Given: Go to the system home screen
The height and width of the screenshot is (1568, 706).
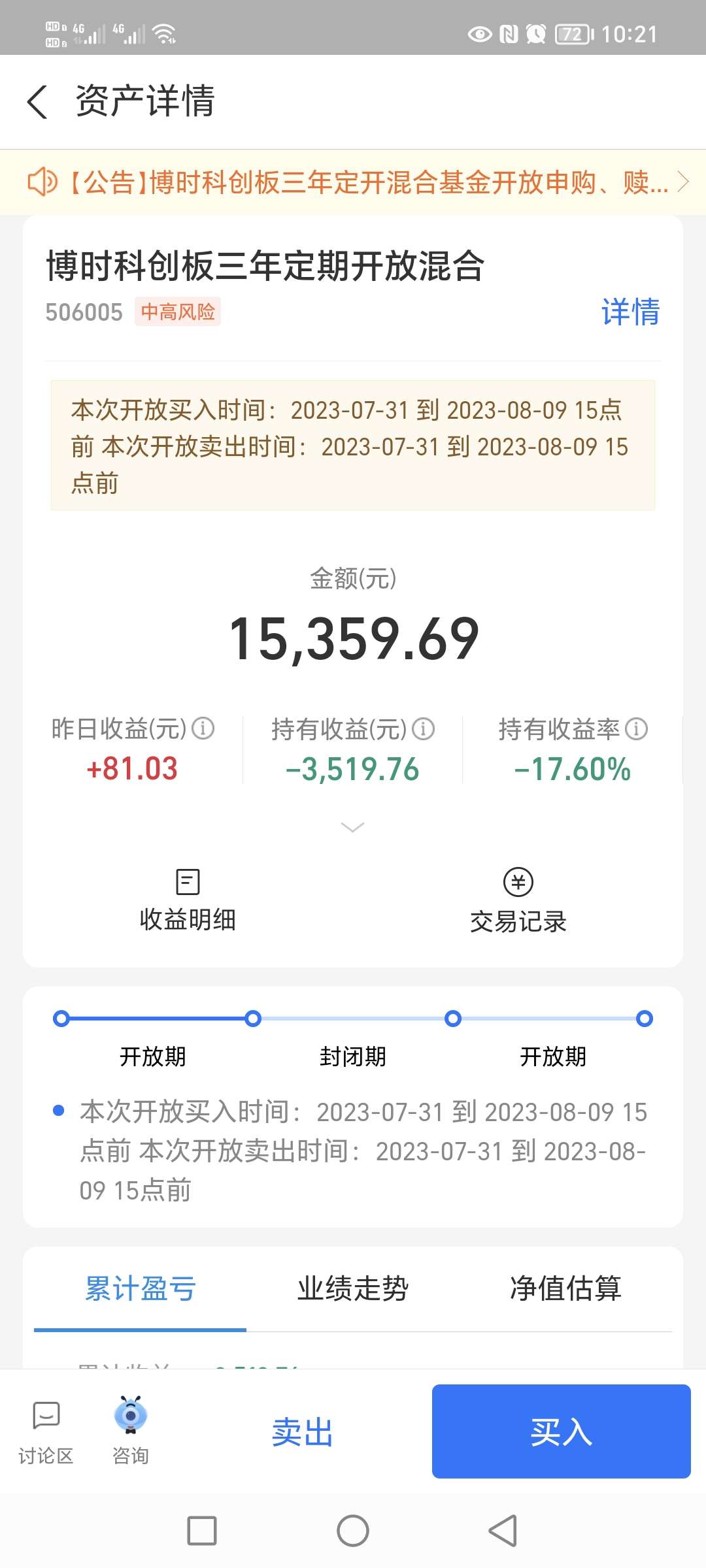Looking at the screenshot, I should coord(353,1530).
